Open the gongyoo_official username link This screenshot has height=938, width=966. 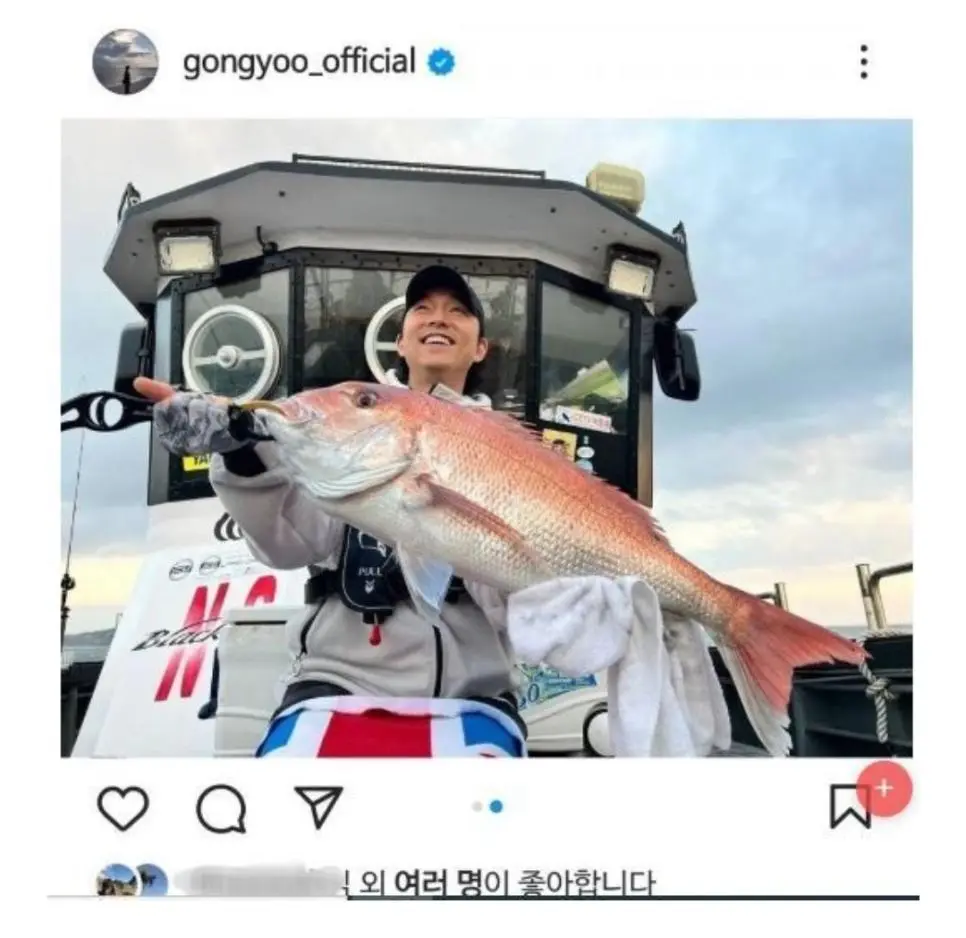point(298,62)
